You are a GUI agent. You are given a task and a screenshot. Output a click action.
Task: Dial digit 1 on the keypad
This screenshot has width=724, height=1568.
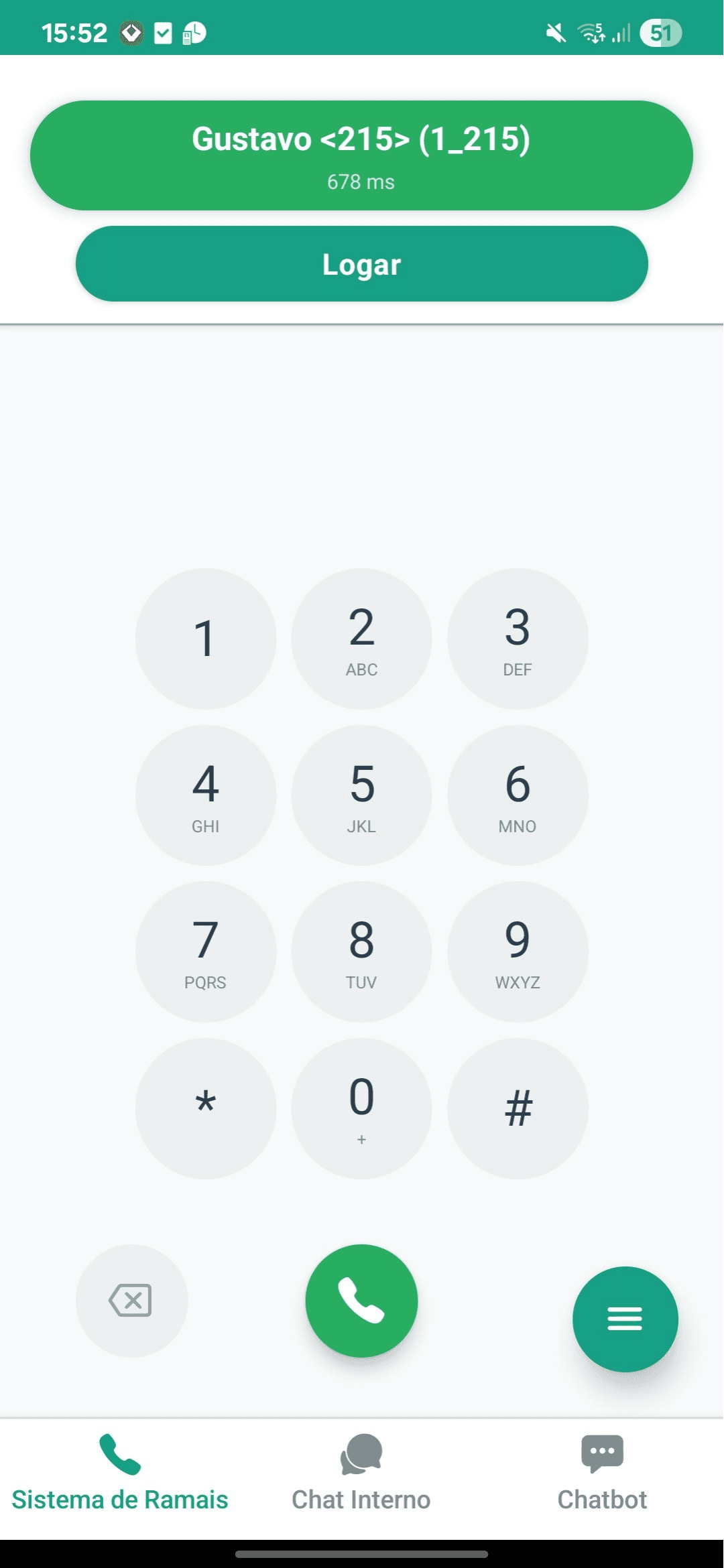(x=205, y=639)
